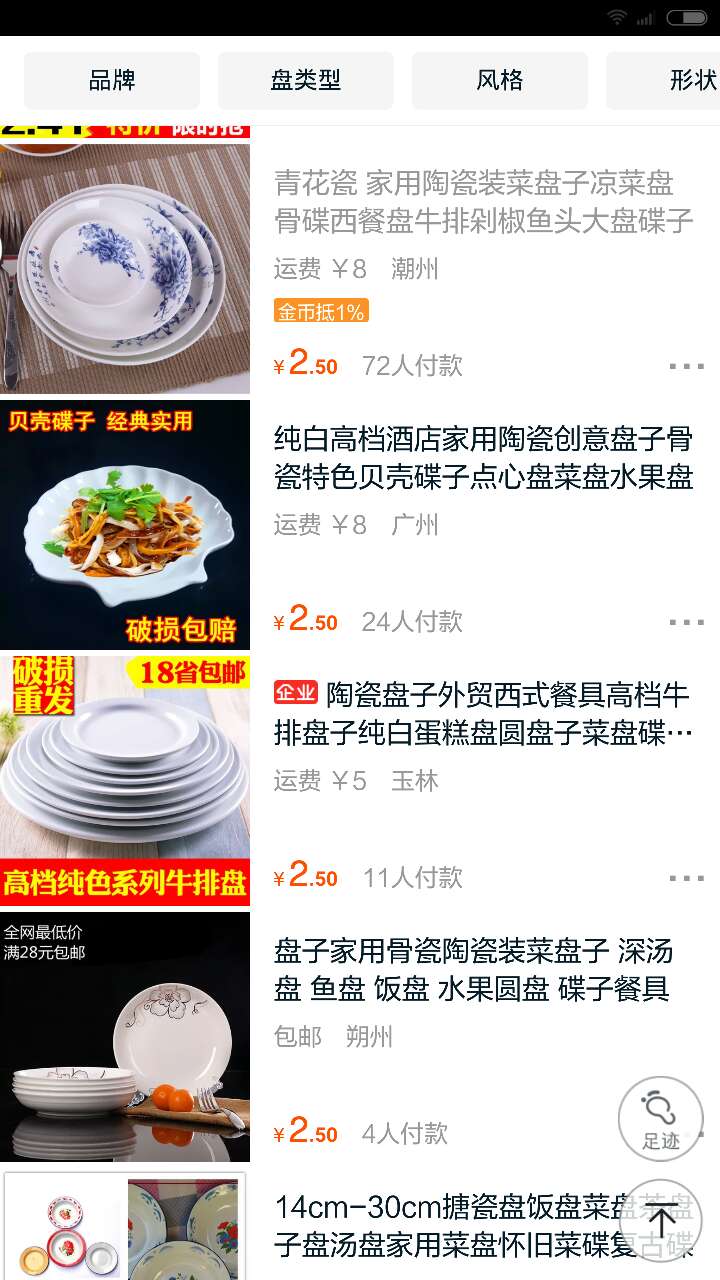
Task: View the 骨瓷深汤盘 listing from 朔州
Action: pos(472,970)
